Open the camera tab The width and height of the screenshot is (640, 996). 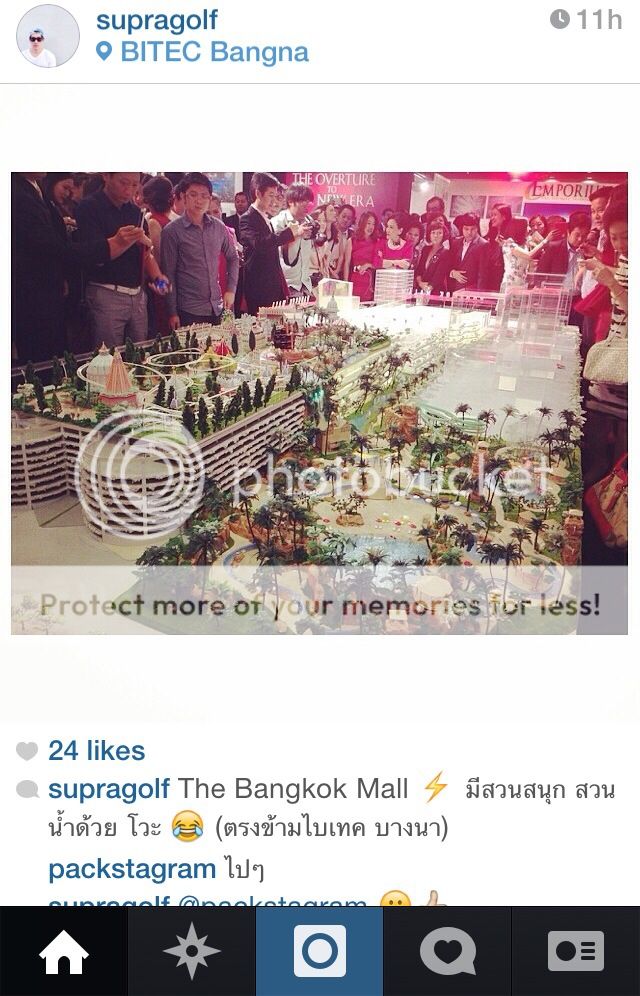tap(320, 951)
